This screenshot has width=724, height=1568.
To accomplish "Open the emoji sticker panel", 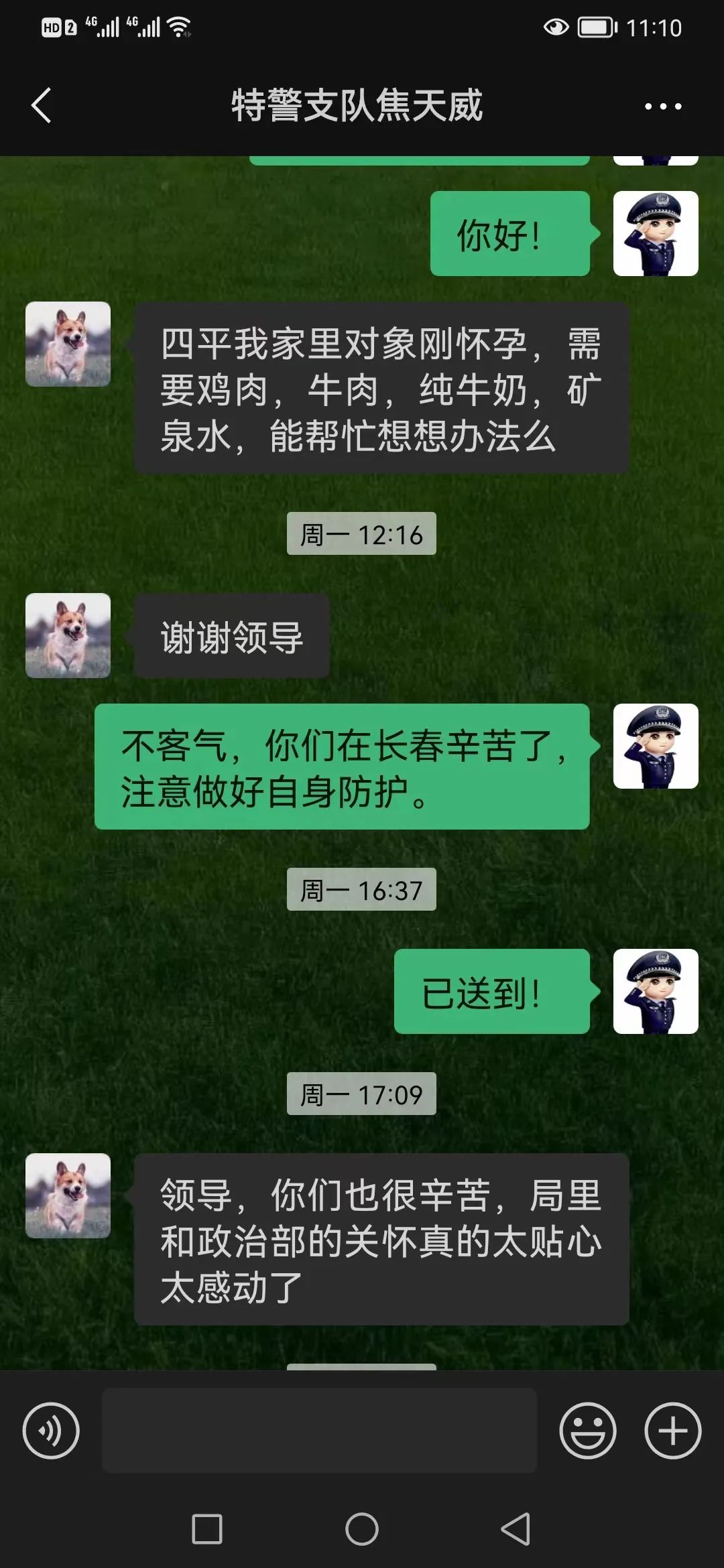I will tap(587, 1430).
